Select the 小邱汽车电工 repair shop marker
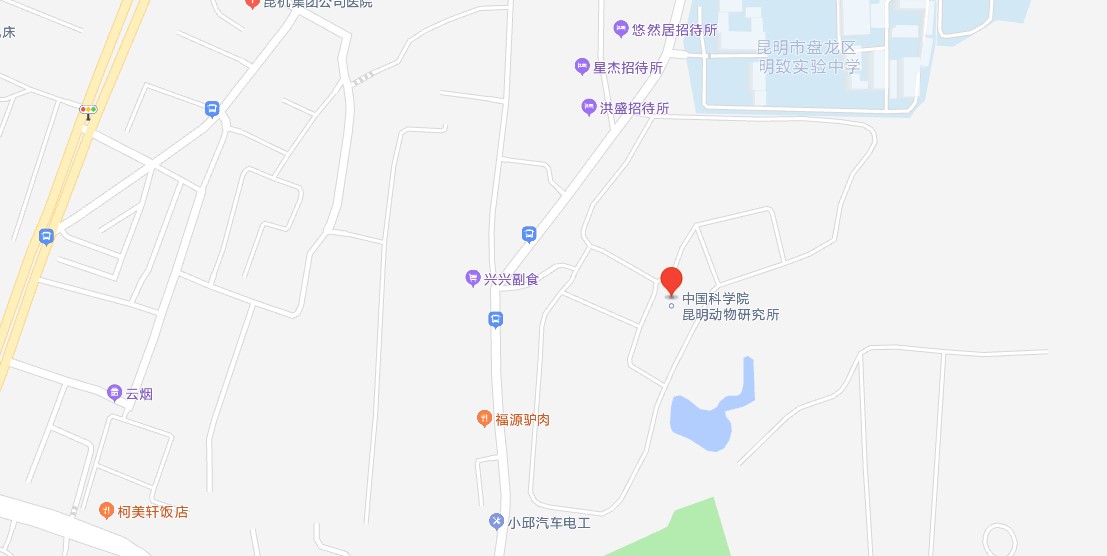Screen dimensions: 1107x556 tap(496, 522)
